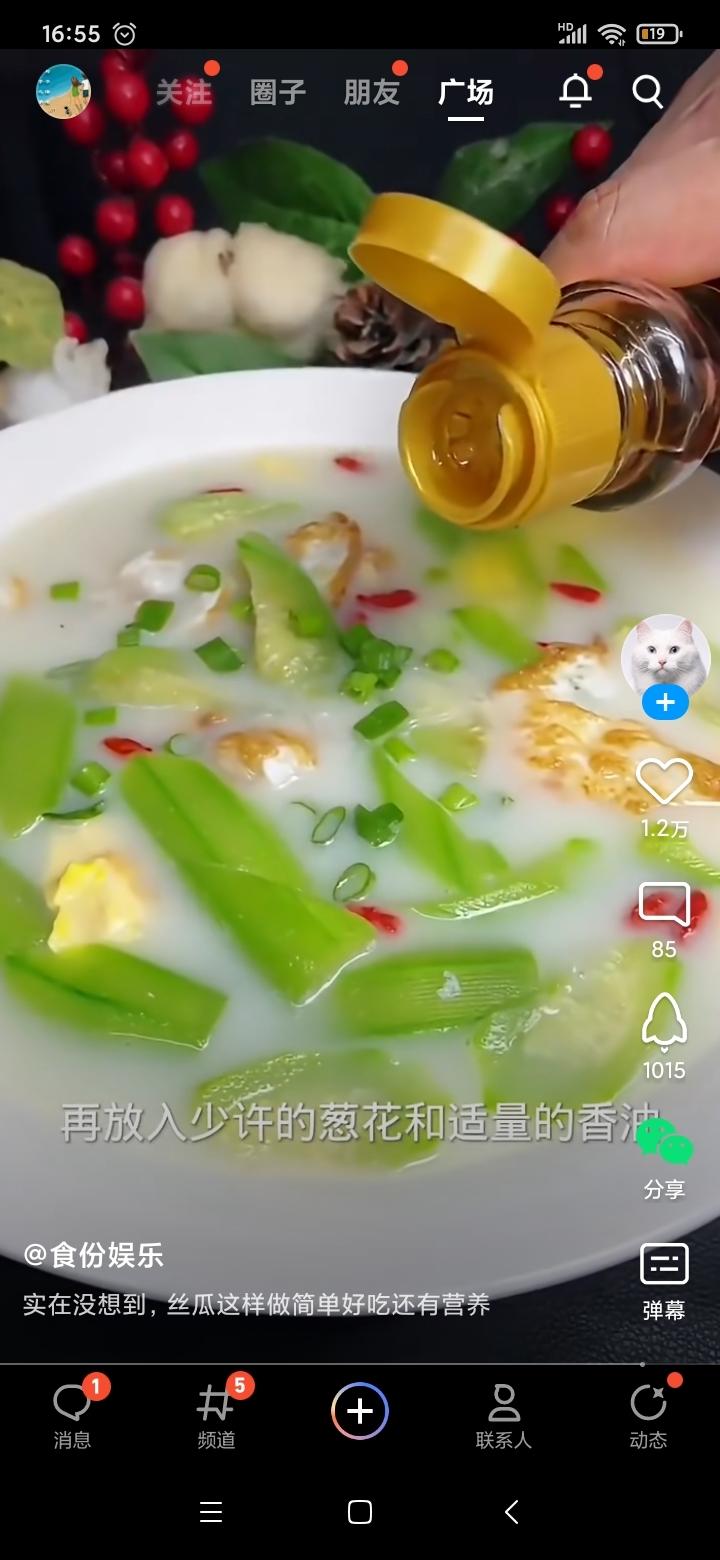Create a new post with the plus button
Screen dimensions: 720x1560
(360, 1411)
